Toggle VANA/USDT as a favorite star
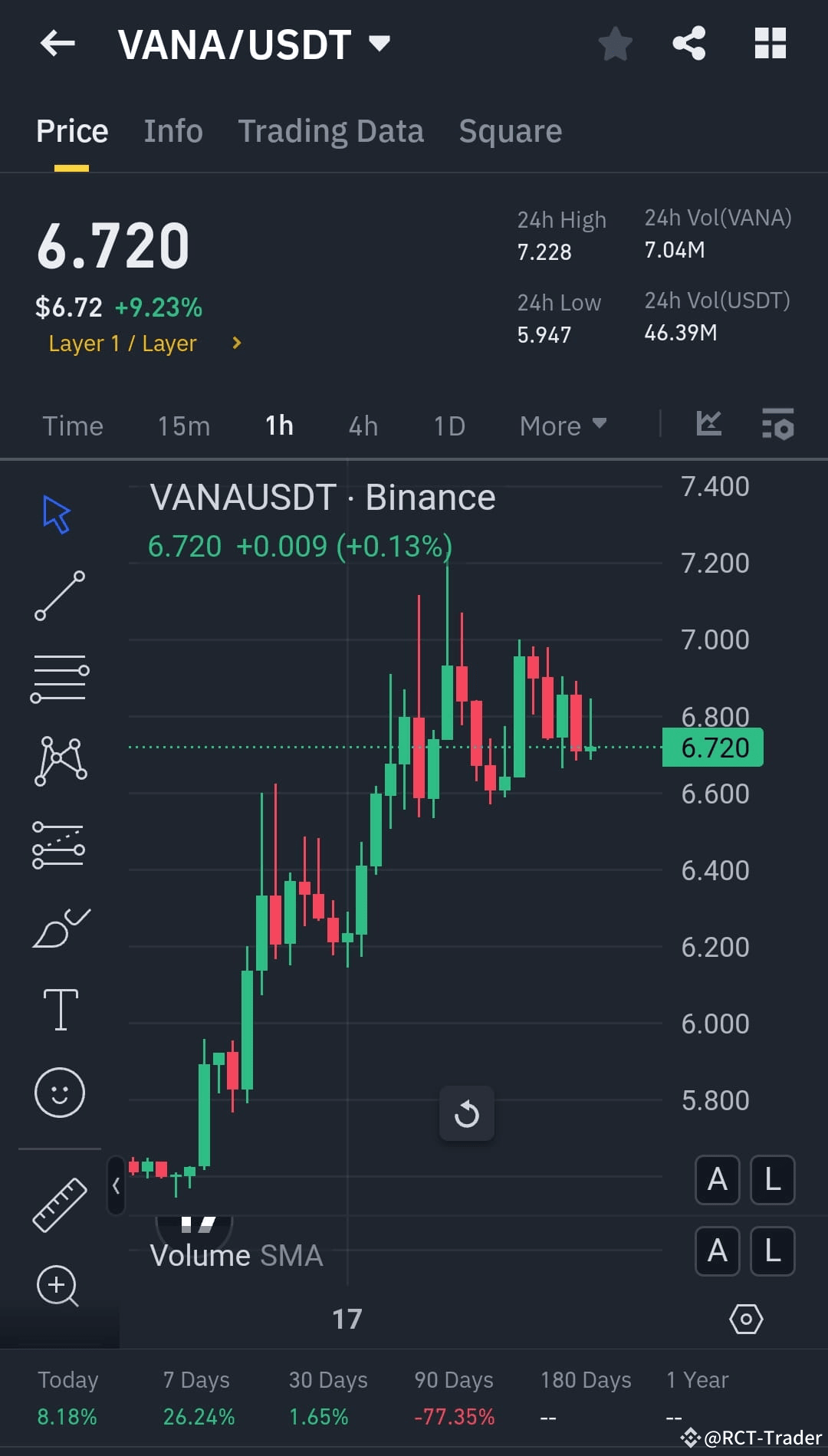This screenshot has width=828, height=1456. pos(616,44)
